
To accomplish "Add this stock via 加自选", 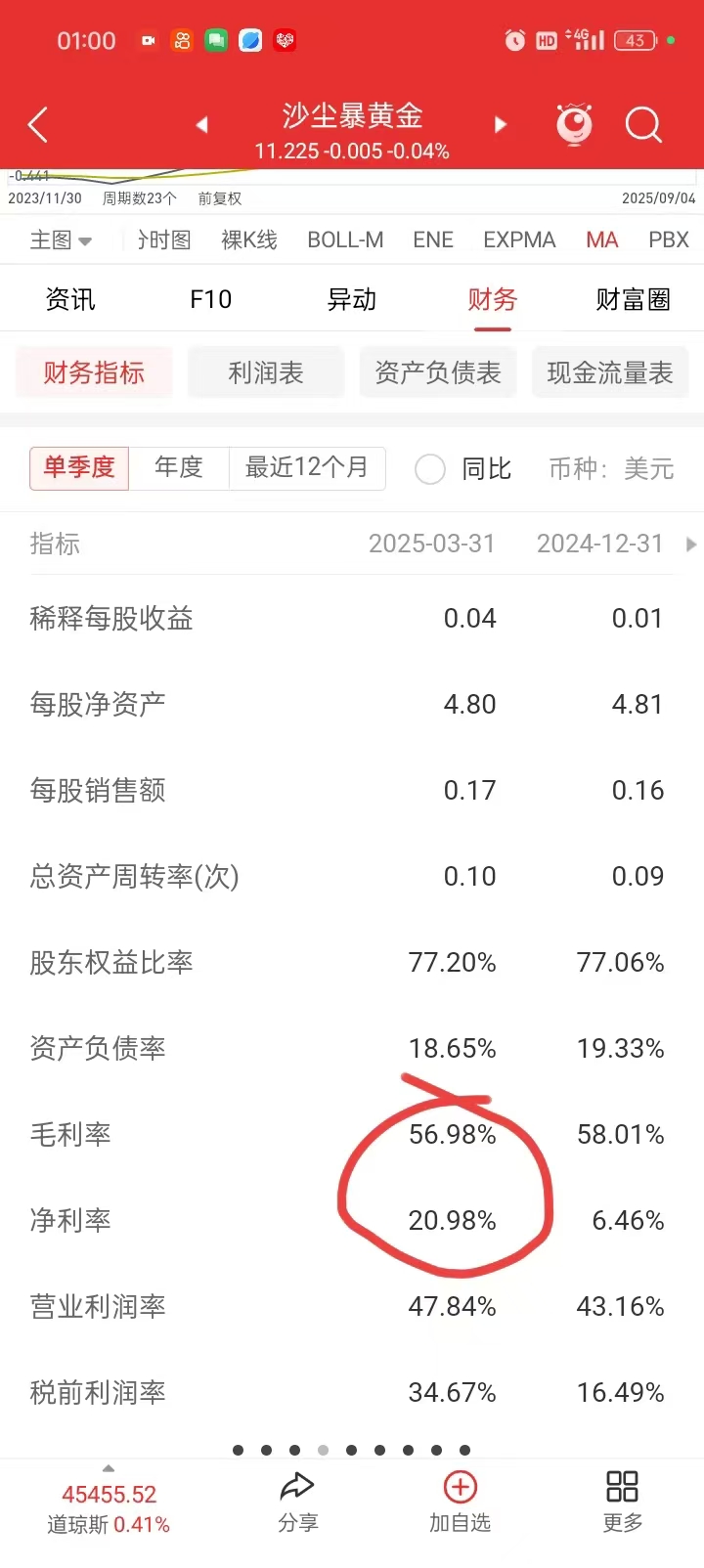I will (x=460, y=1502).
